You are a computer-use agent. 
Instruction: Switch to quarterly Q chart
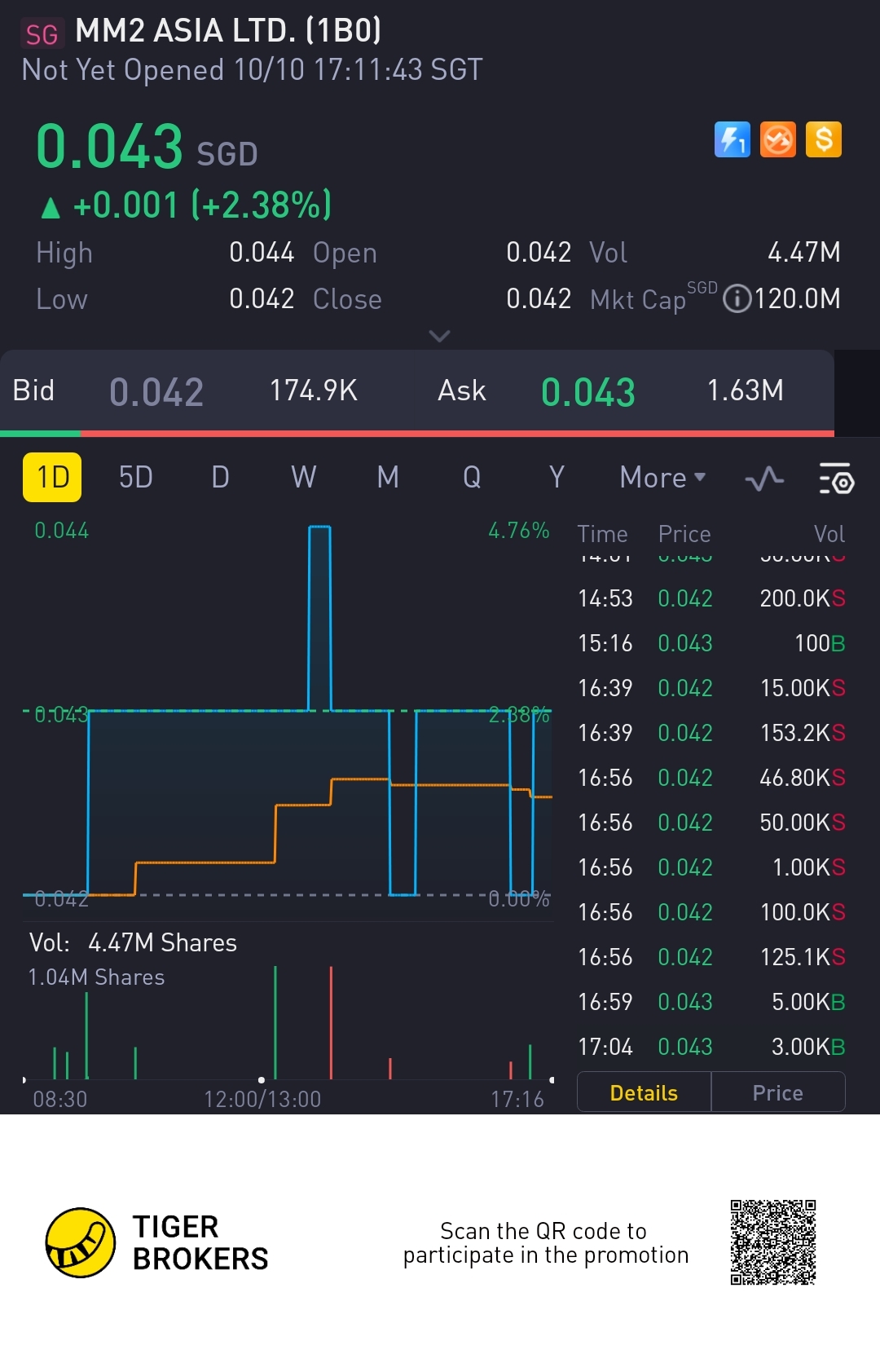tap(472, 477)
